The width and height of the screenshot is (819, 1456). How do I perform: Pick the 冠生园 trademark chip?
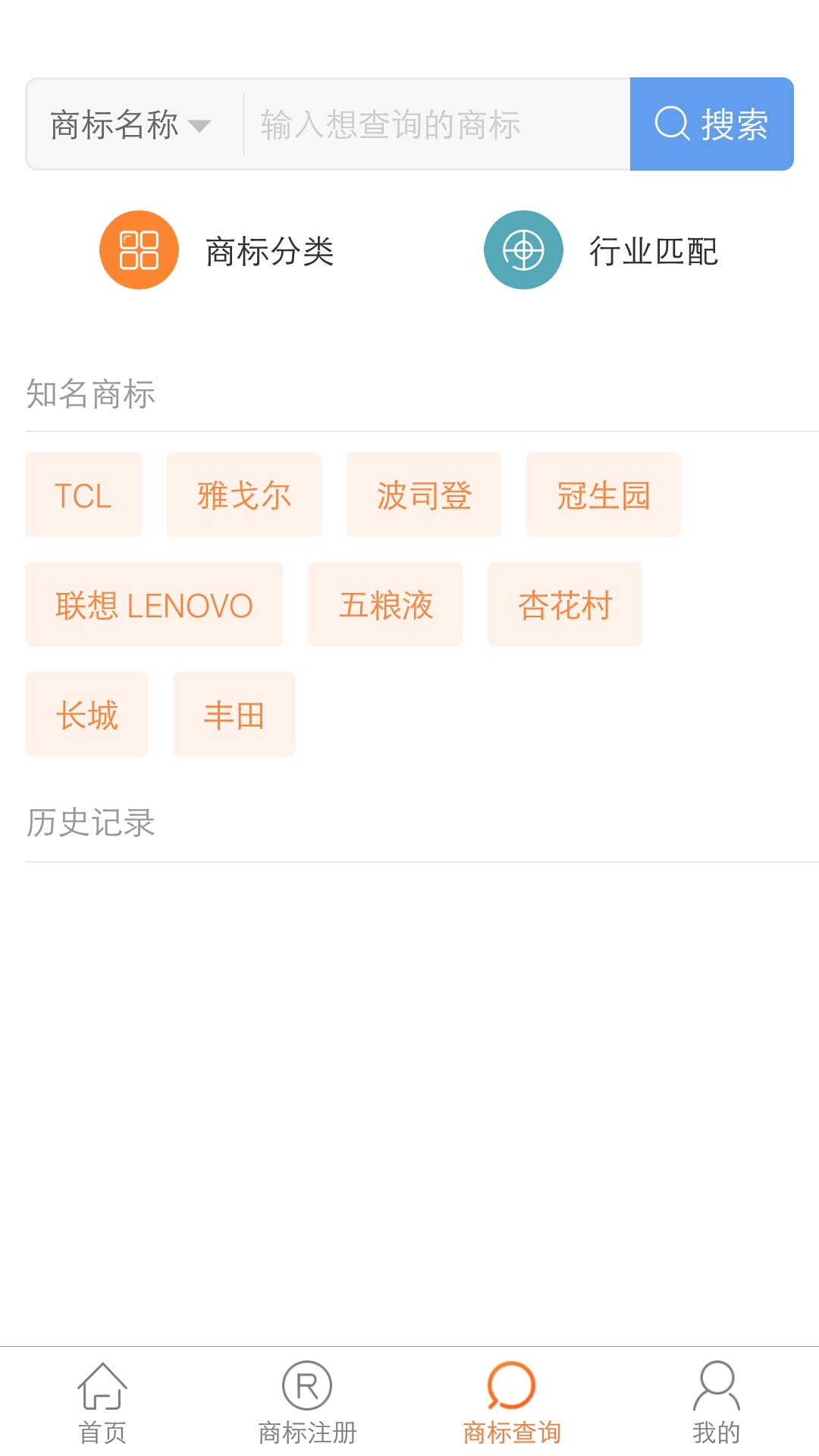[604, 495]
